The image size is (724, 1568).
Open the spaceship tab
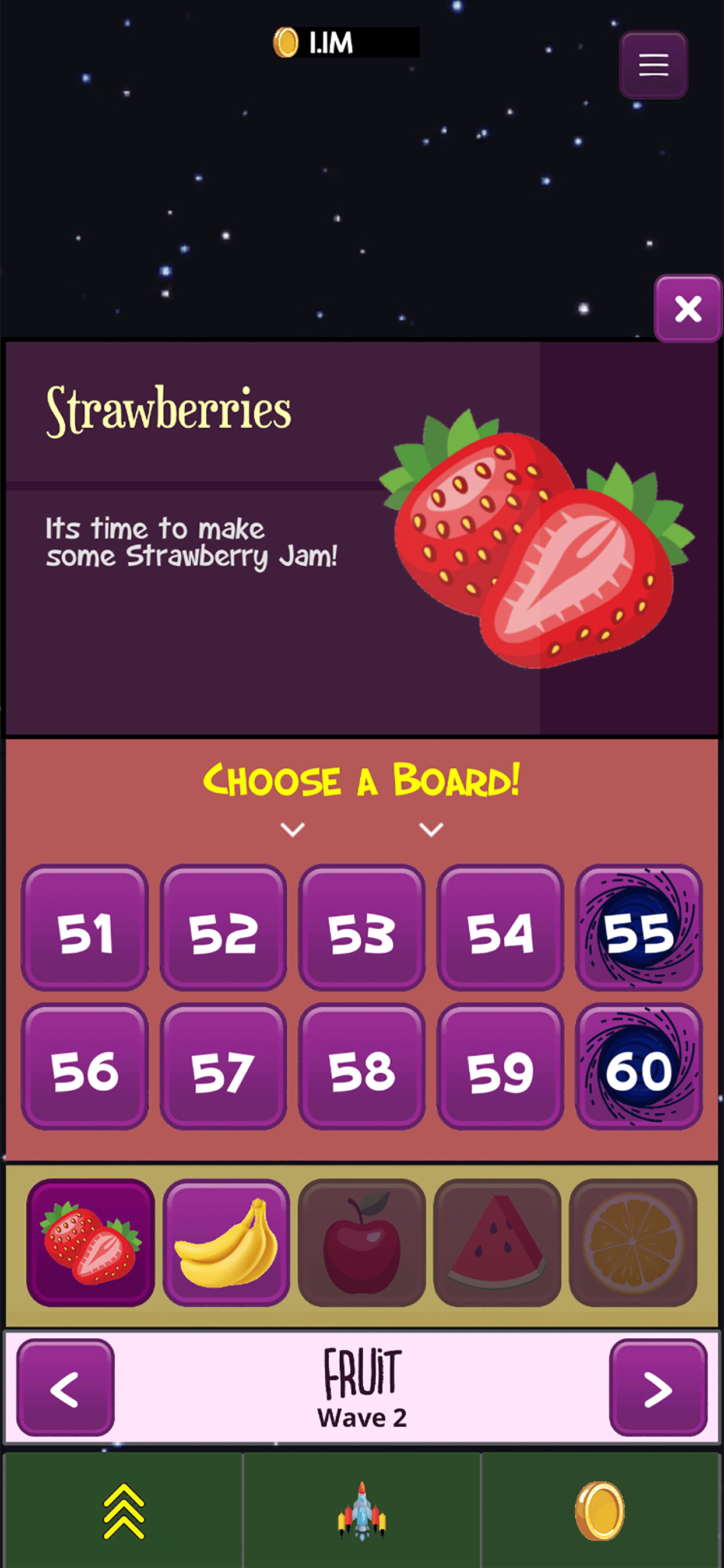tap(362, 1511)
